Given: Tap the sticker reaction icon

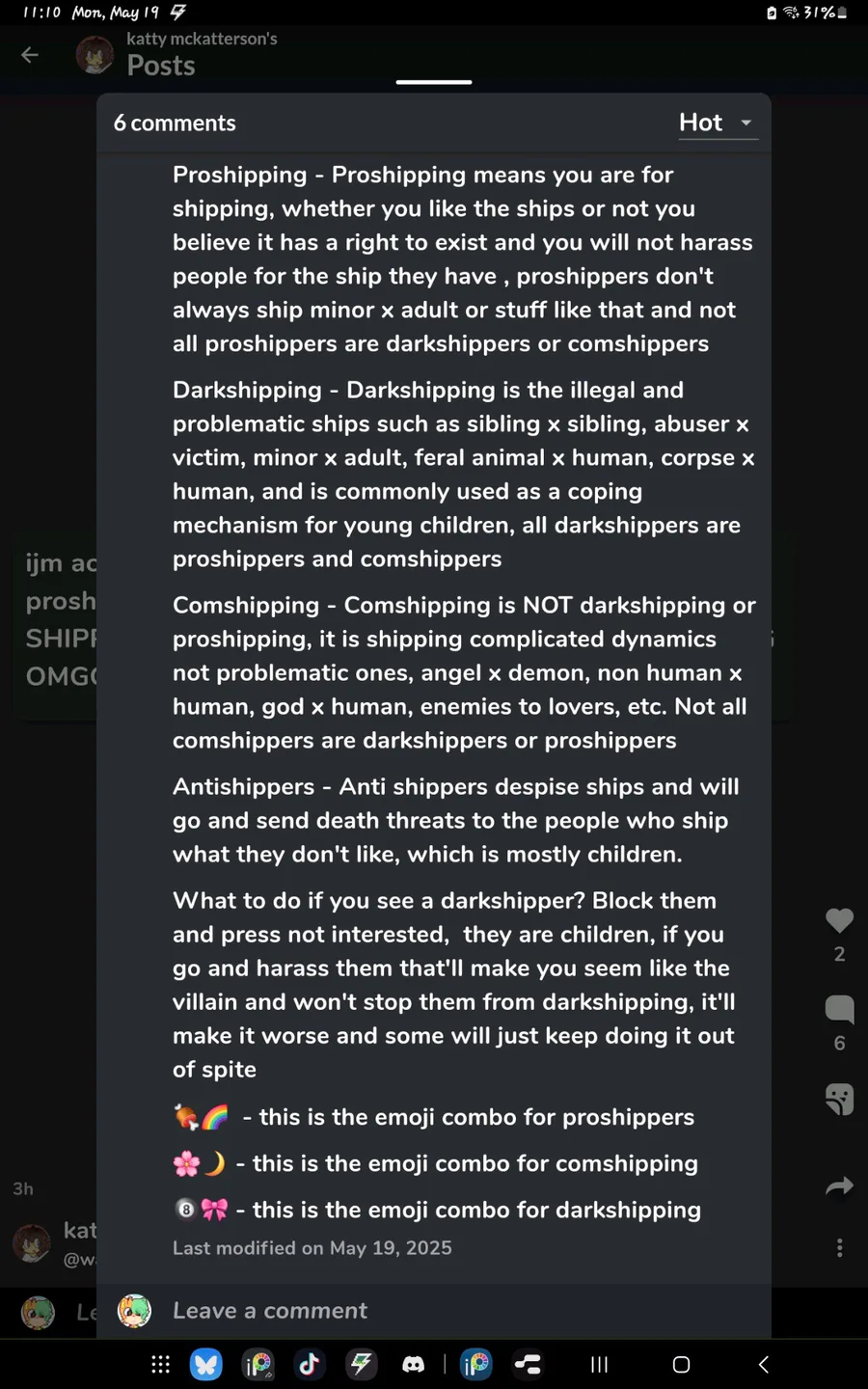Looking at the screenshot, I should click(839, 1100).
